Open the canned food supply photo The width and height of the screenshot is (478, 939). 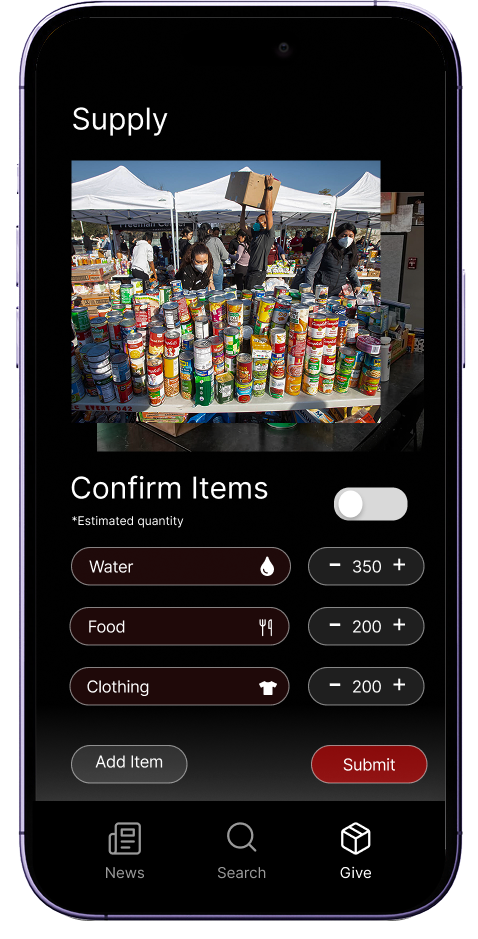pyautogui.click(x=226, y=292)
